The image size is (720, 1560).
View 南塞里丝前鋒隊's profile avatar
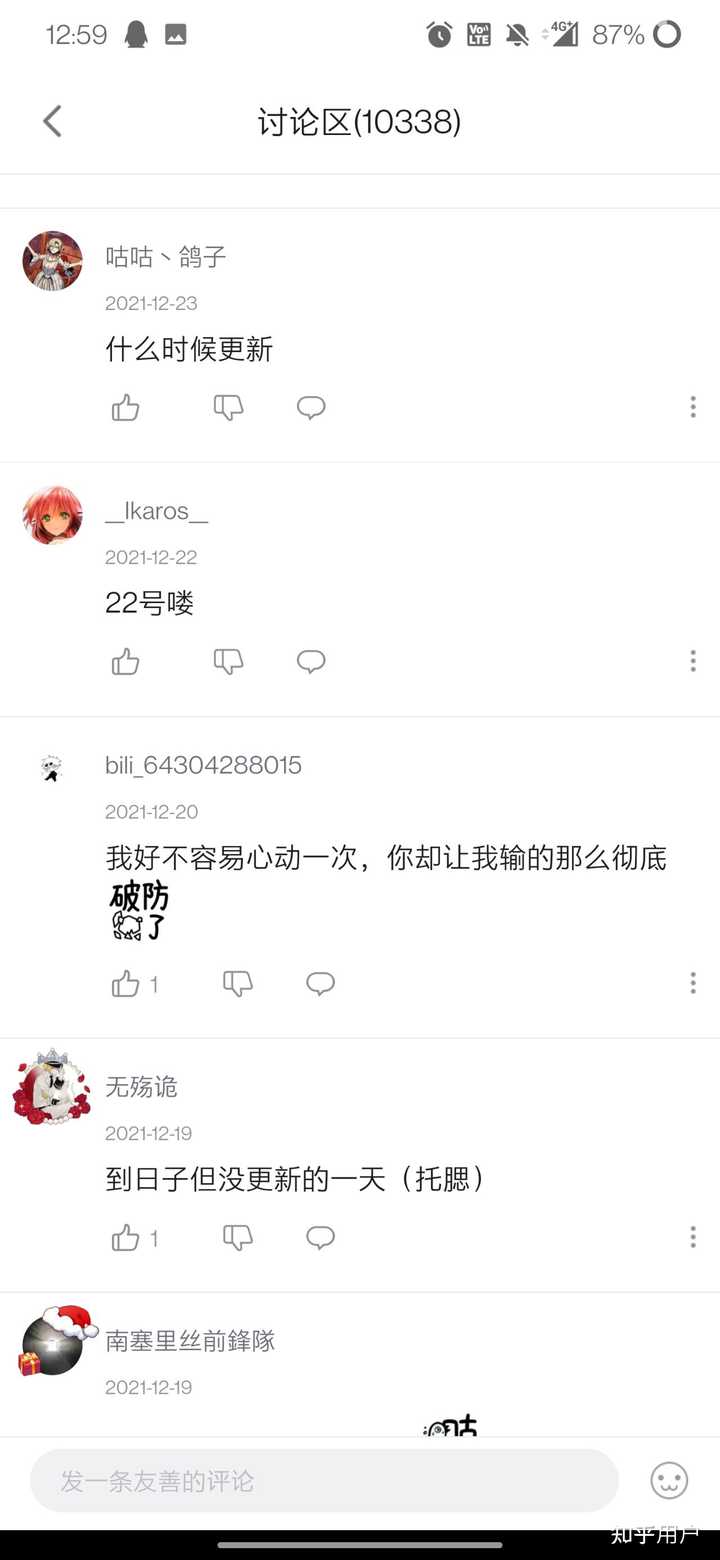click(53, 1344)
